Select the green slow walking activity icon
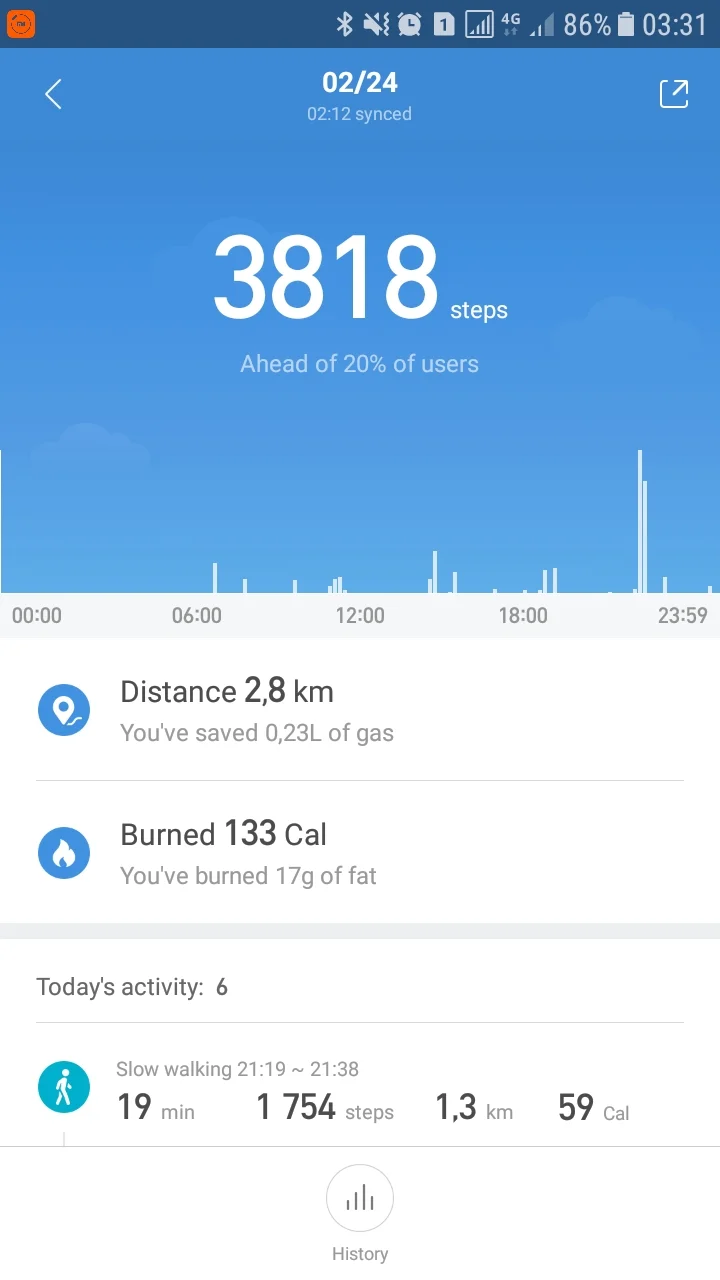720x1280 pixels. click(x=64, y=1086)
